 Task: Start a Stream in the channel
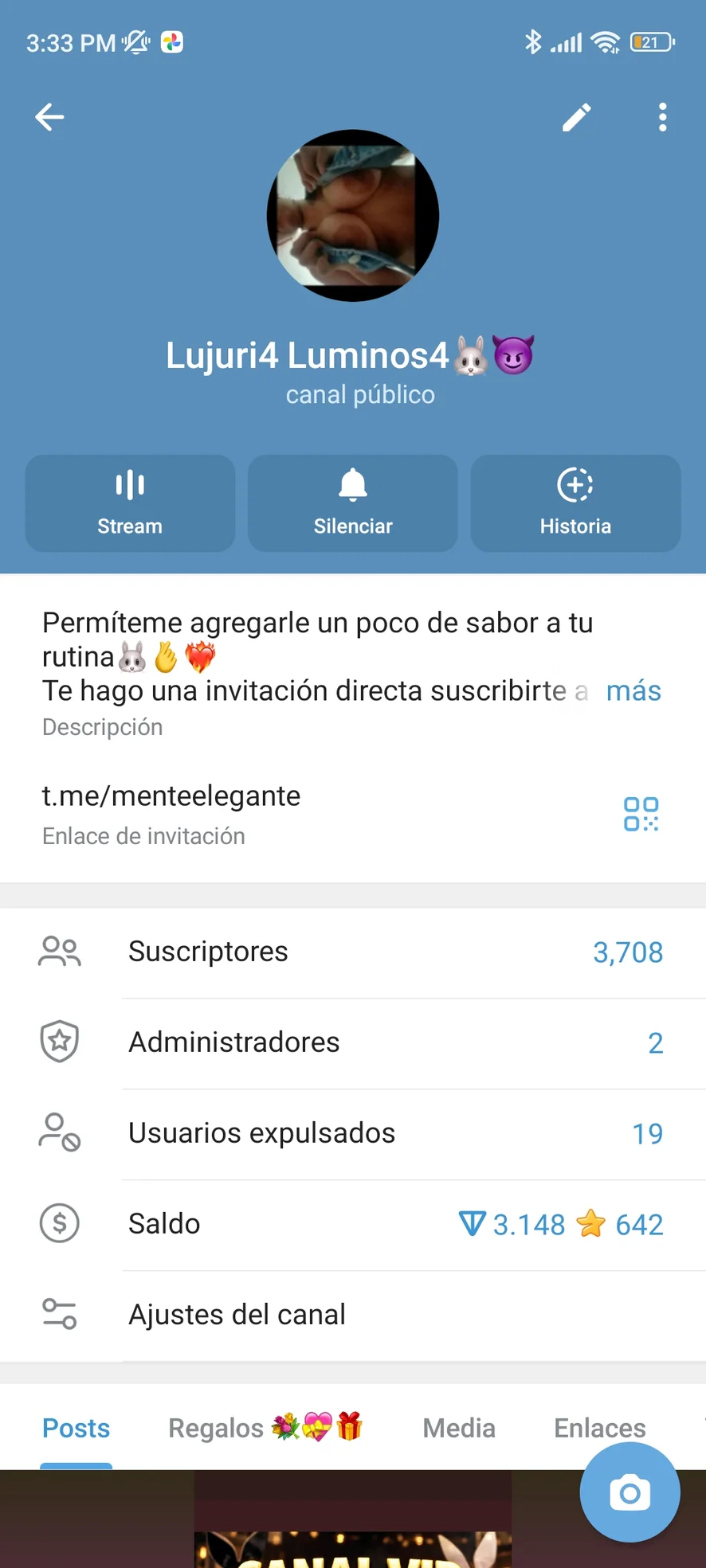pos(130,503)
